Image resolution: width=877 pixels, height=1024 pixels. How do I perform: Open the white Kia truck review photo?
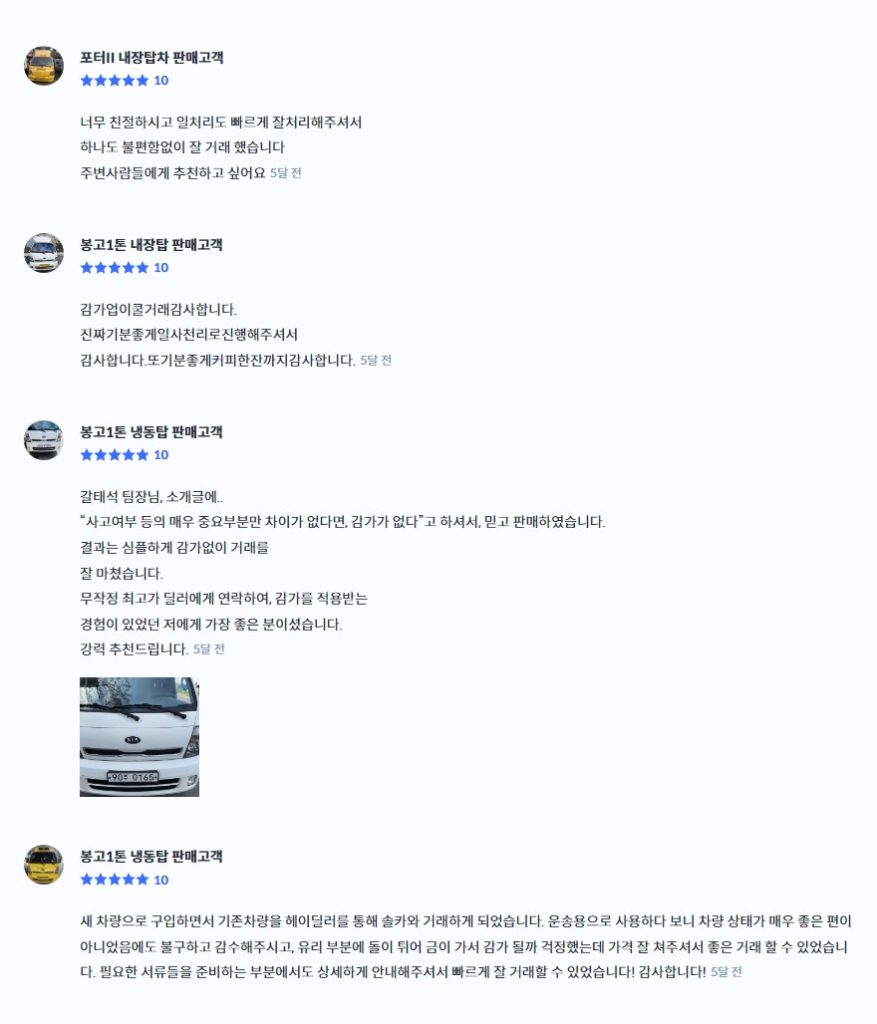[139, 736]
